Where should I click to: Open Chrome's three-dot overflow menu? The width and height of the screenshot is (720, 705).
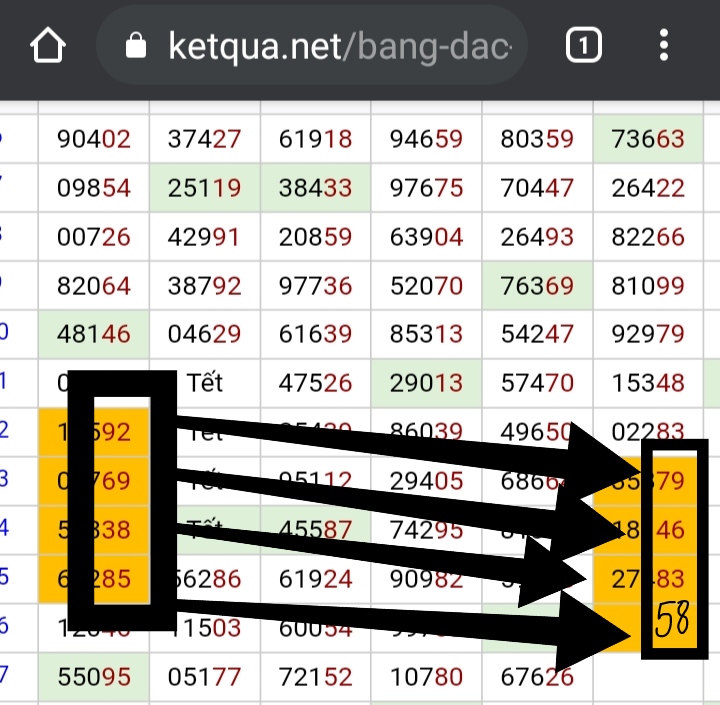[x=665, y=46]
